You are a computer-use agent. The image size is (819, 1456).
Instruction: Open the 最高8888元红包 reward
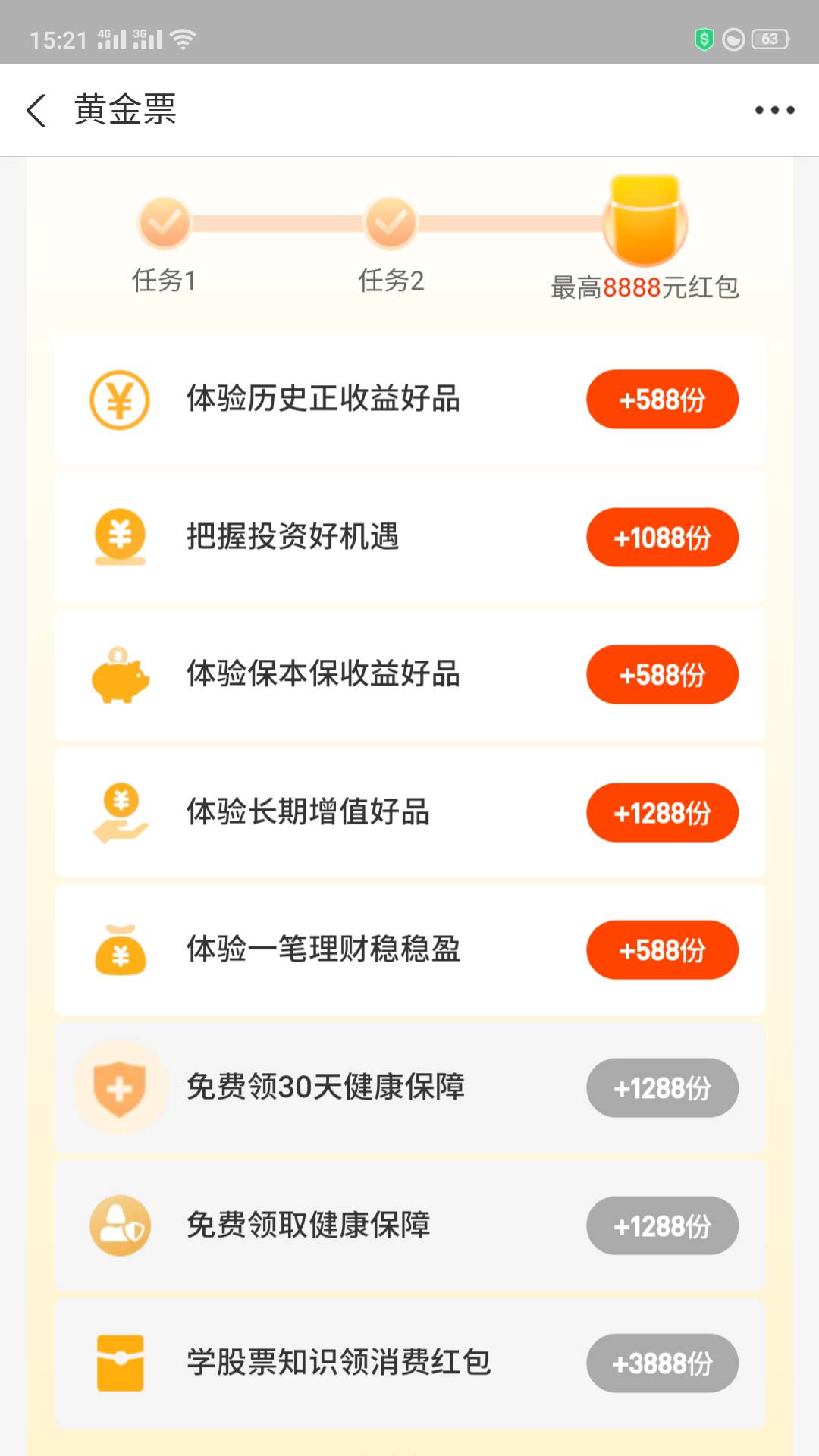[x=645, y=220]
